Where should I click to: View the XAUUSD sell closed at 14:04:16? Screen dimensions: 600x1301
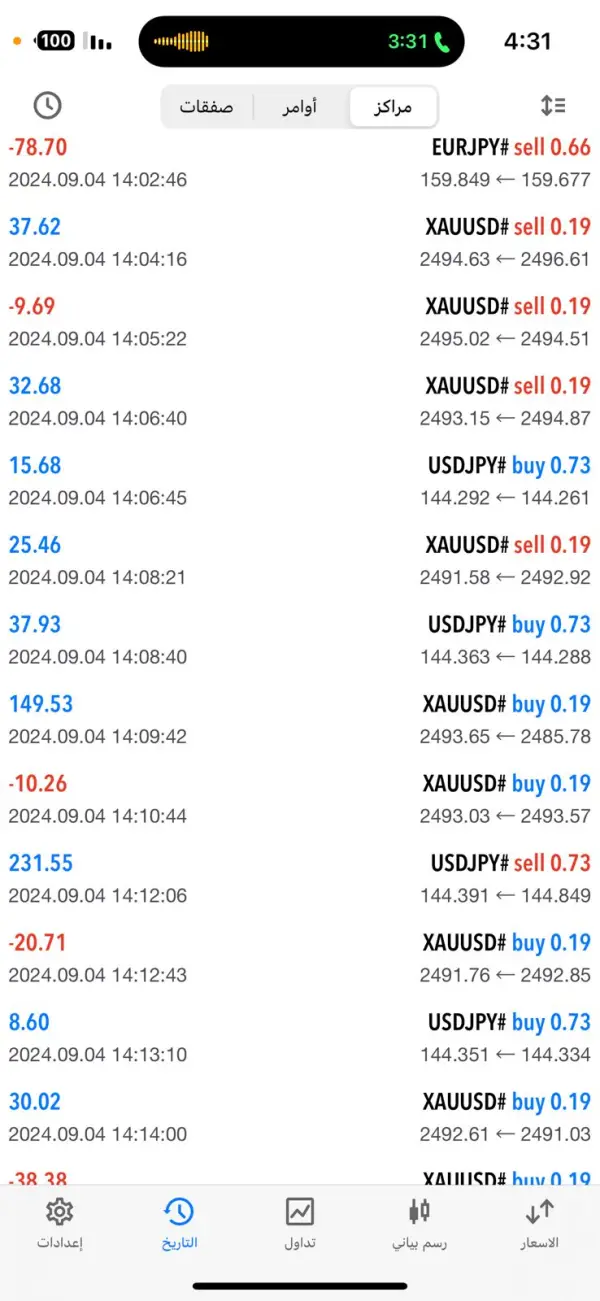coord(300,243)
